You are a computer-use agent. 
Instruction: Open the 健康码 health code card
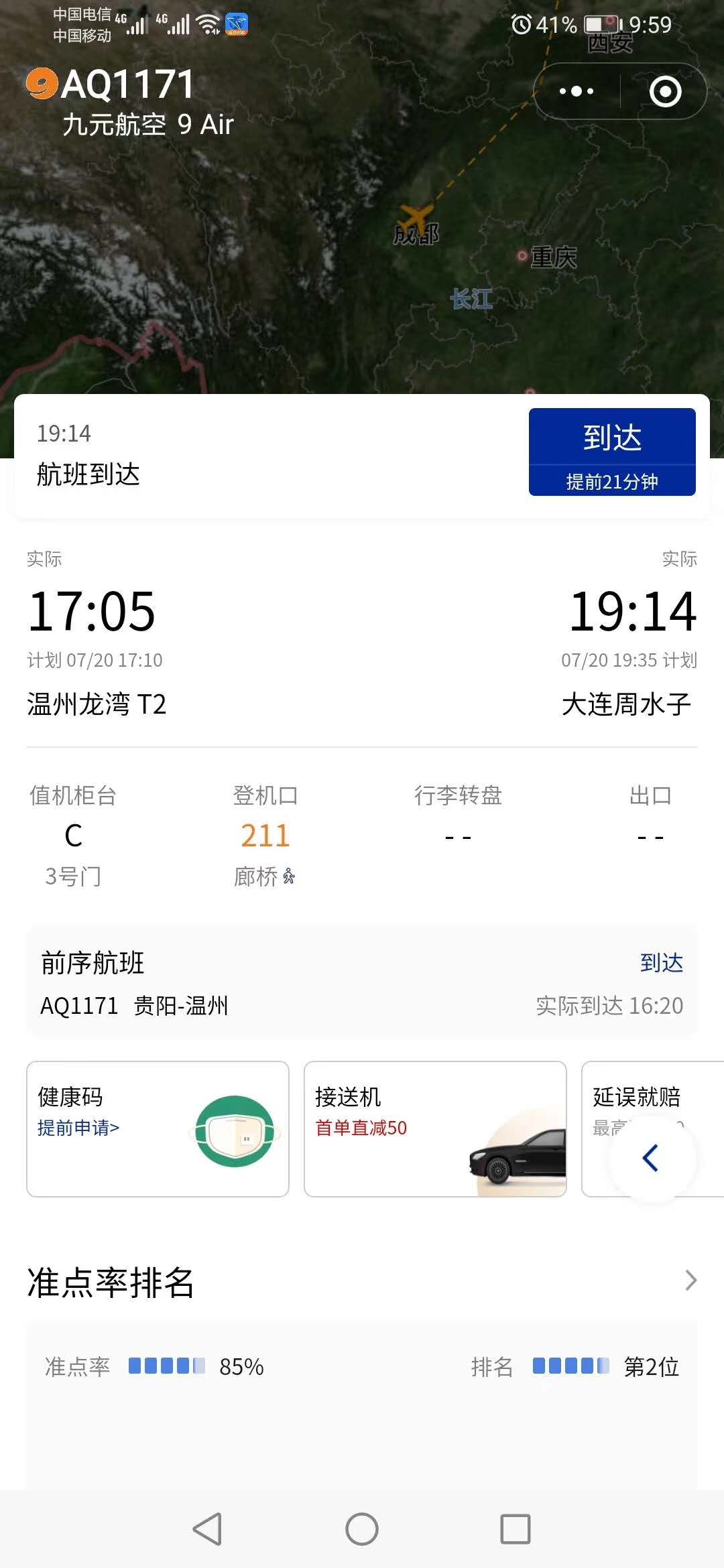(158, 1128)
